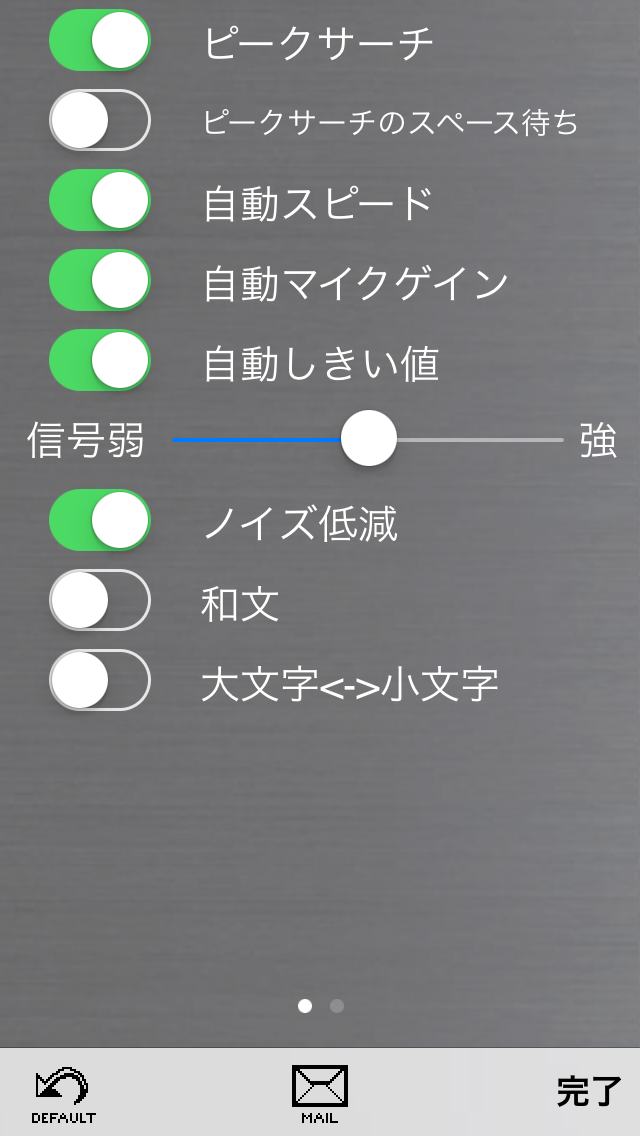Tap 完了 to finish settings
This screenshot has height=1136, width=640.
(x=589, y=1092)
